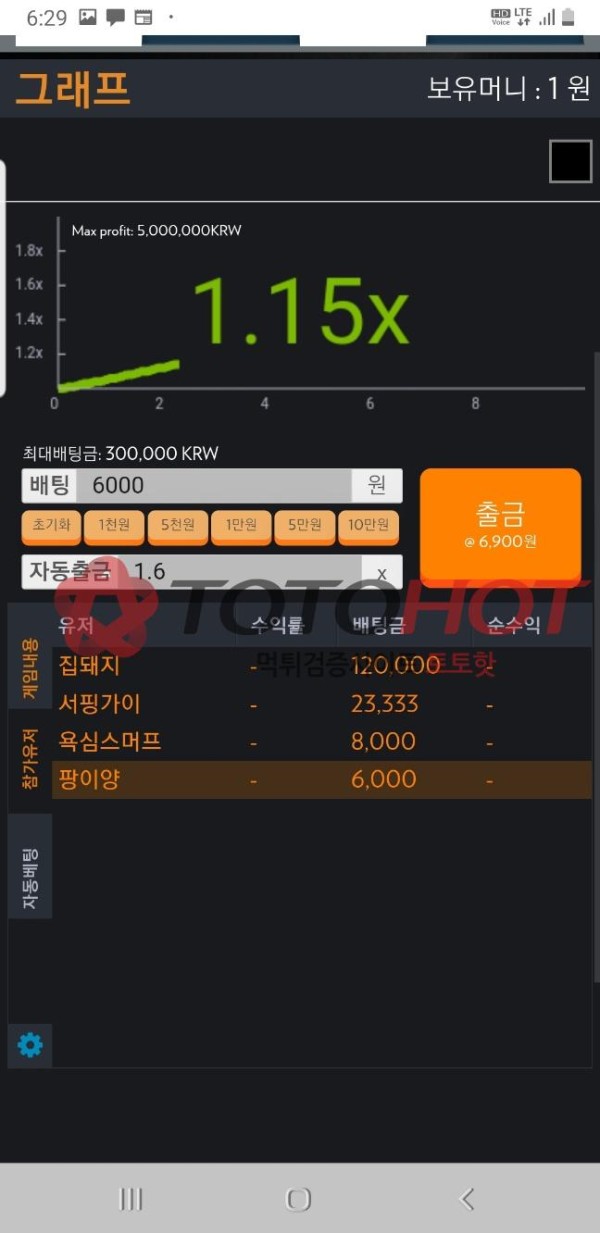The height and width of the screenshot is (1233, 600).
Task: Select the 참가유저 side tab
Action: [30, 758]
